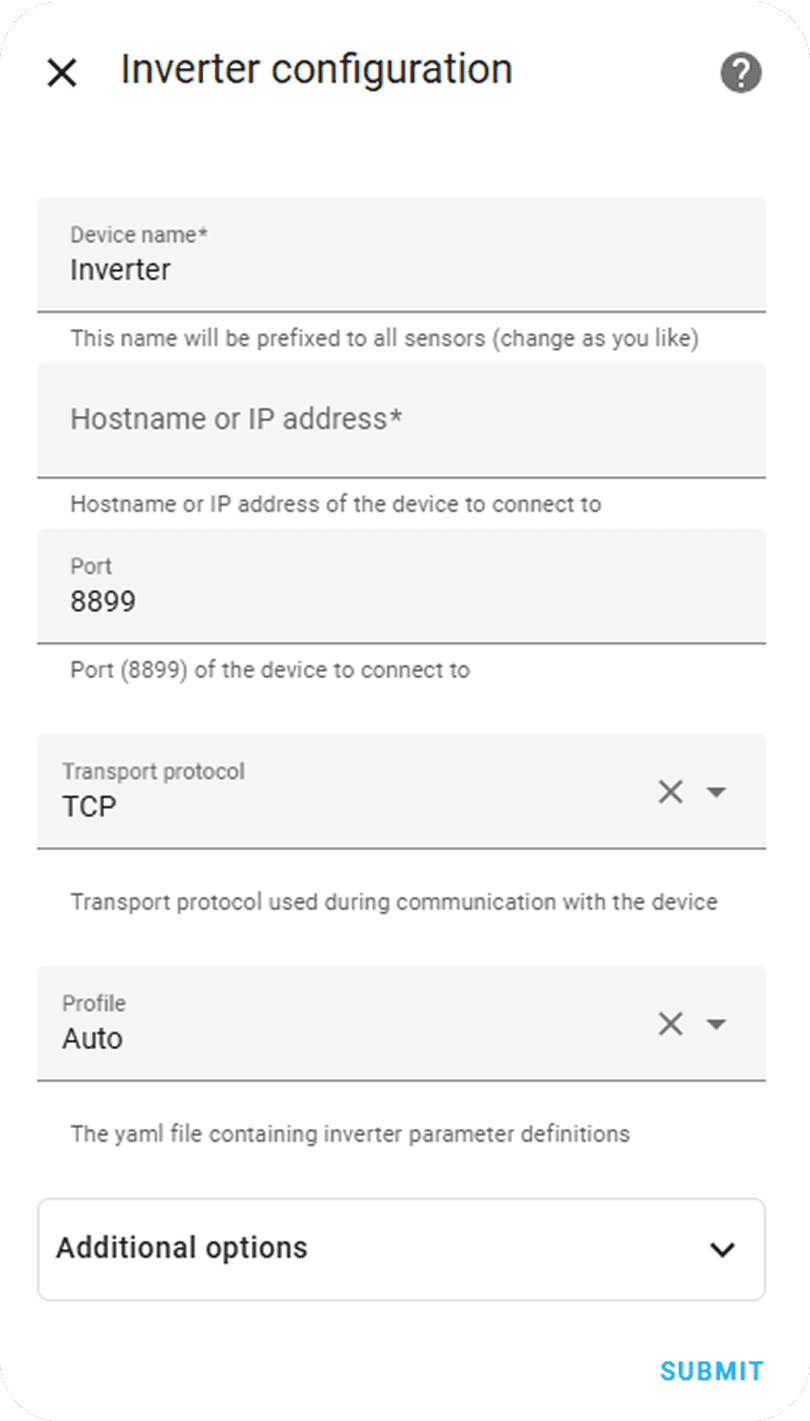Viewport: 810px width, 1421px height.
Task: Open the Profile dropdown
Action: 716,1024
